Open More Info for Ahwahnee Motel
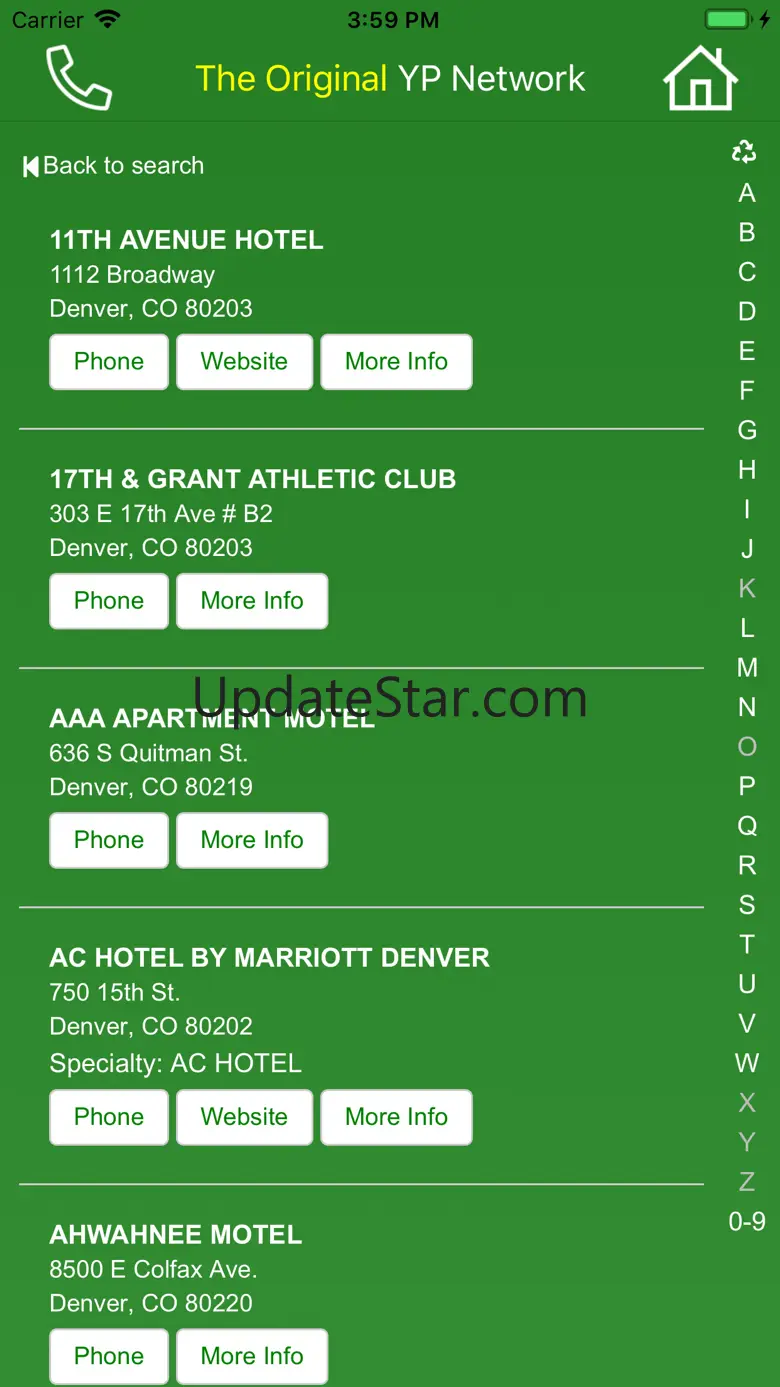Viewport: 780px width, 1387px height. click(252, 1356)
